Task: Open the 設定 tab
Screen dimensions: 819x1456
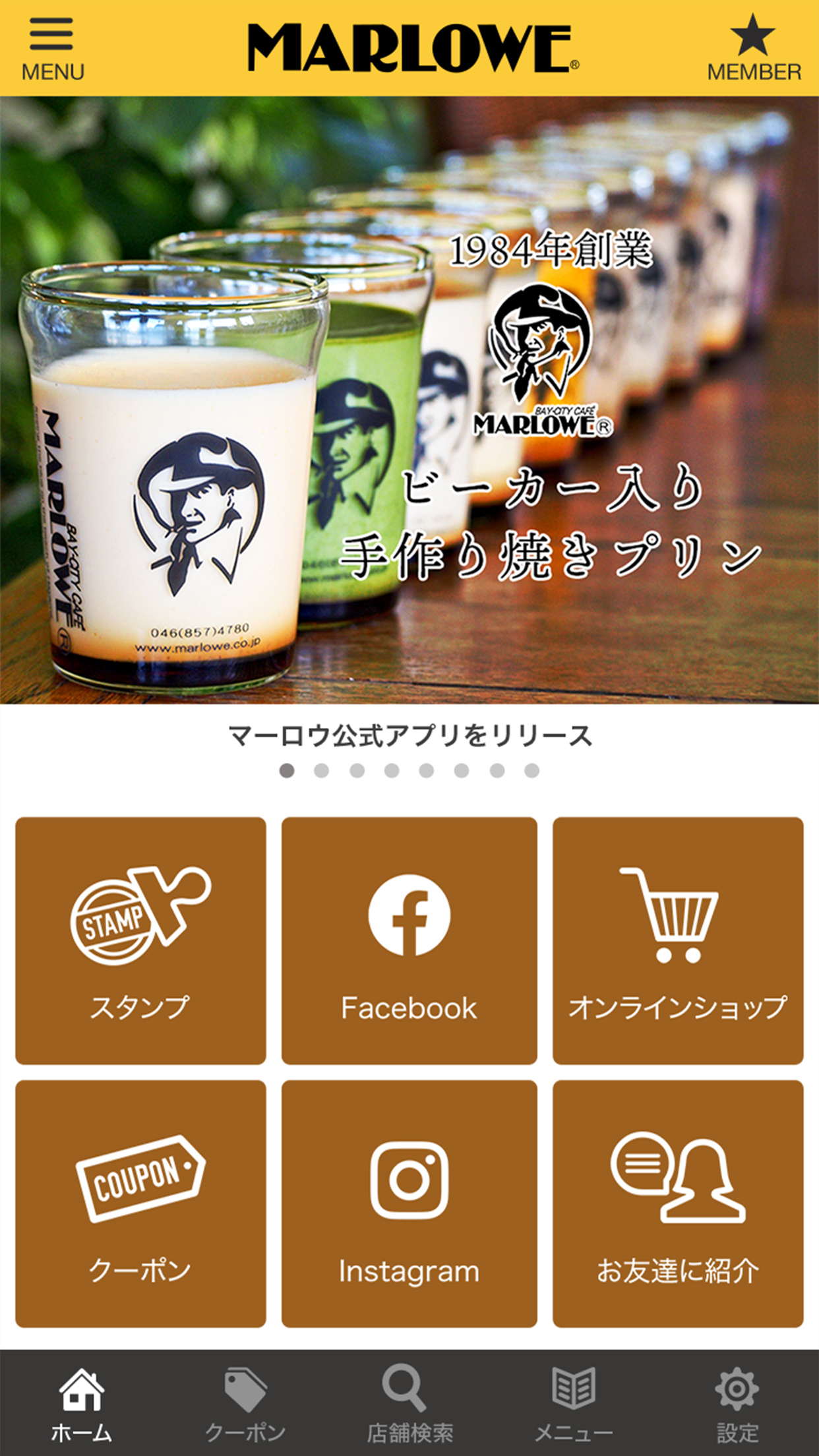Action: tap(737, 1403)
